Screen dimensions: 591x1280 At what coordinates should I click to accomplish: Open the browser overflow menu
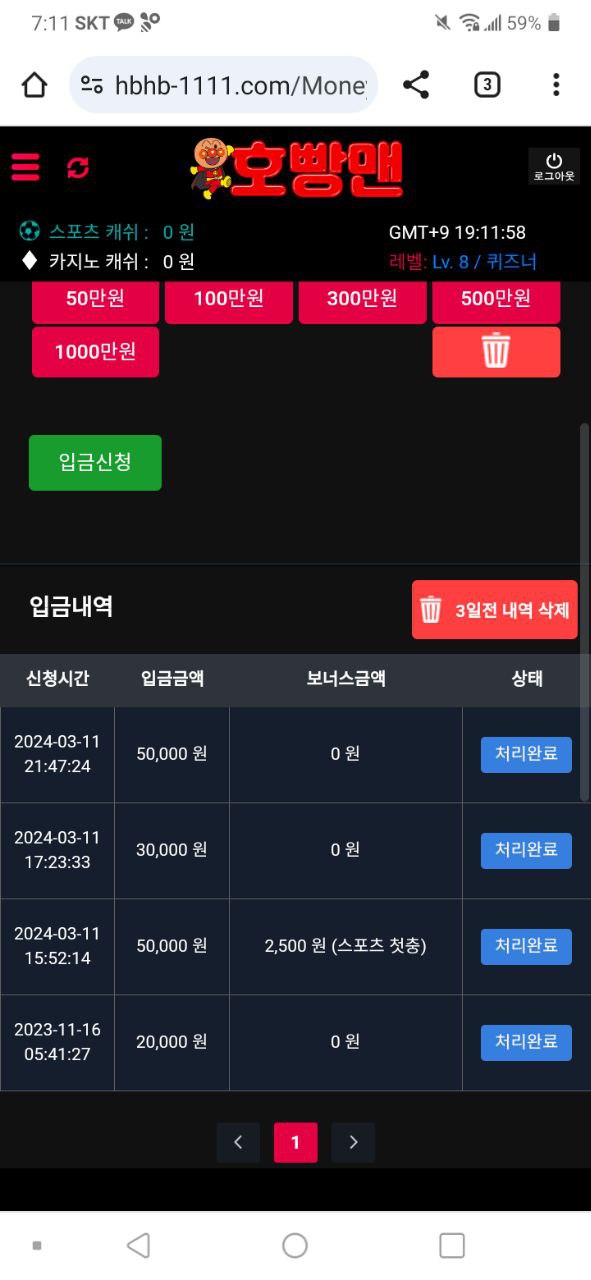click(556, 85)
